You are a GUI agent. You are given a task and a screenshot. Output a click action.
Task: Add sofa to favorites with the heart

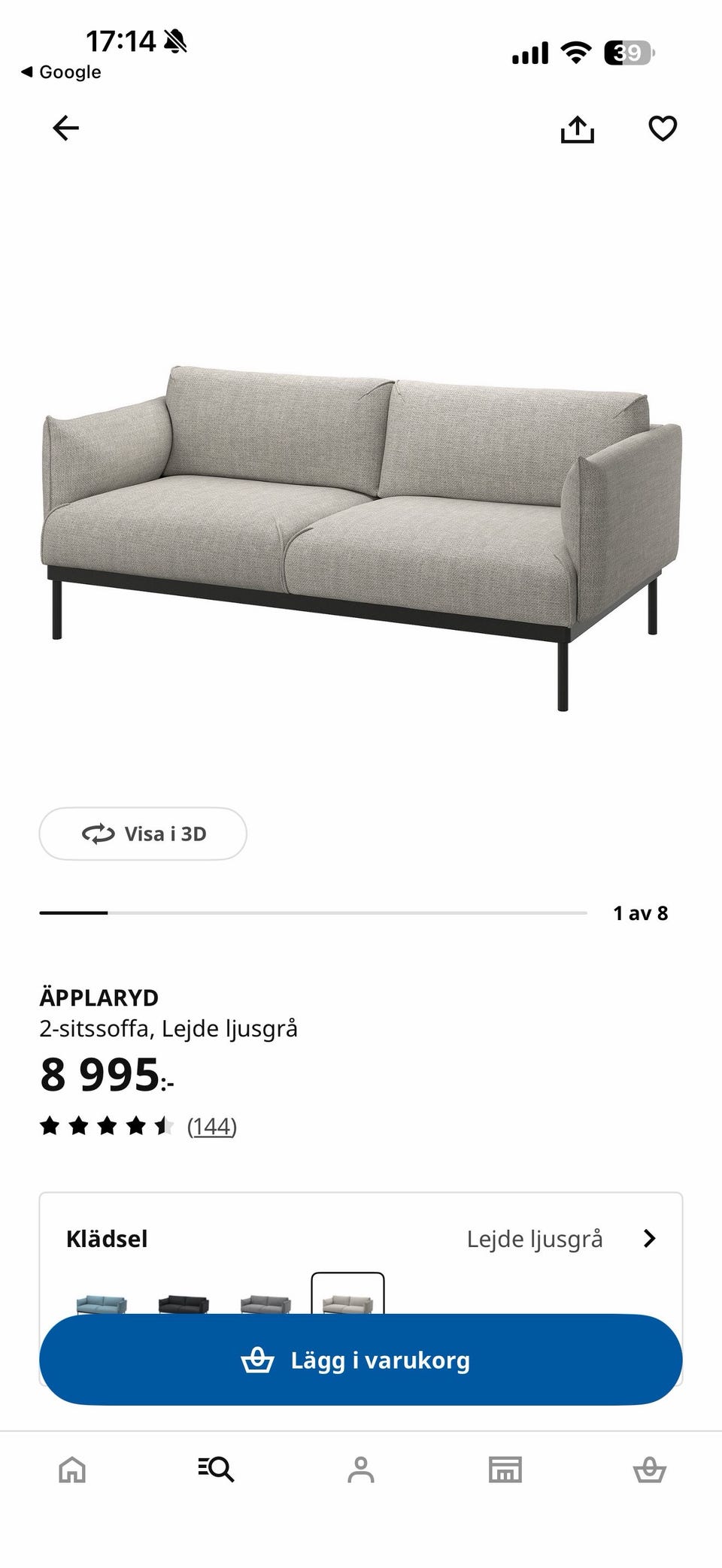(663, 129)
